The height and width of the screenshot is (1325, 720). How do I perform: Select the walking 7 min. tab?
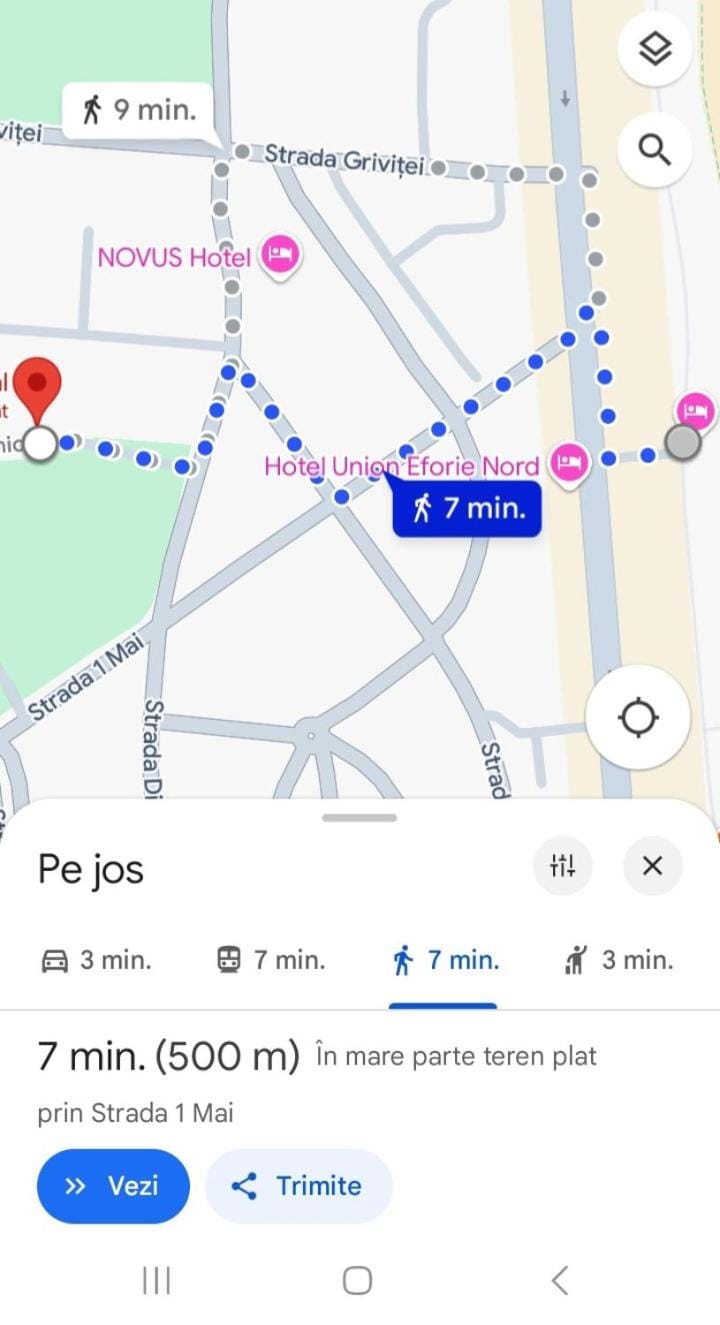[444, 961]
